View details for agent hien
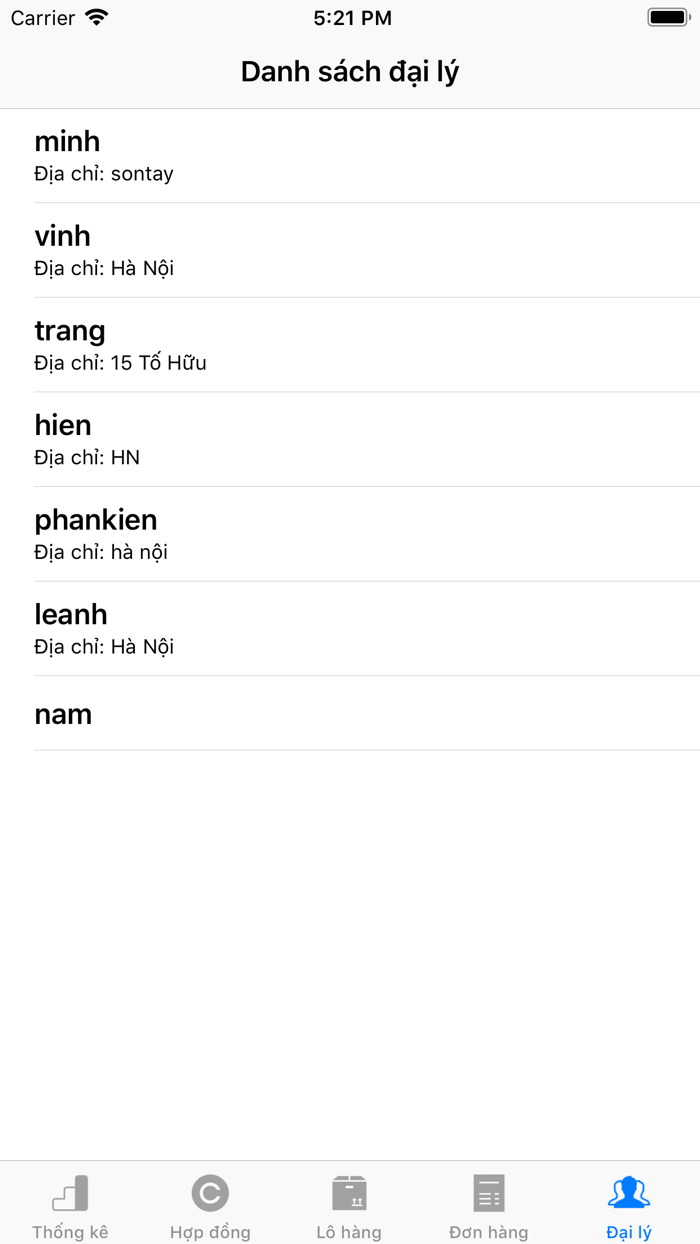The height and width of the screenshot is (1244, 700). [x=350, y=439]
